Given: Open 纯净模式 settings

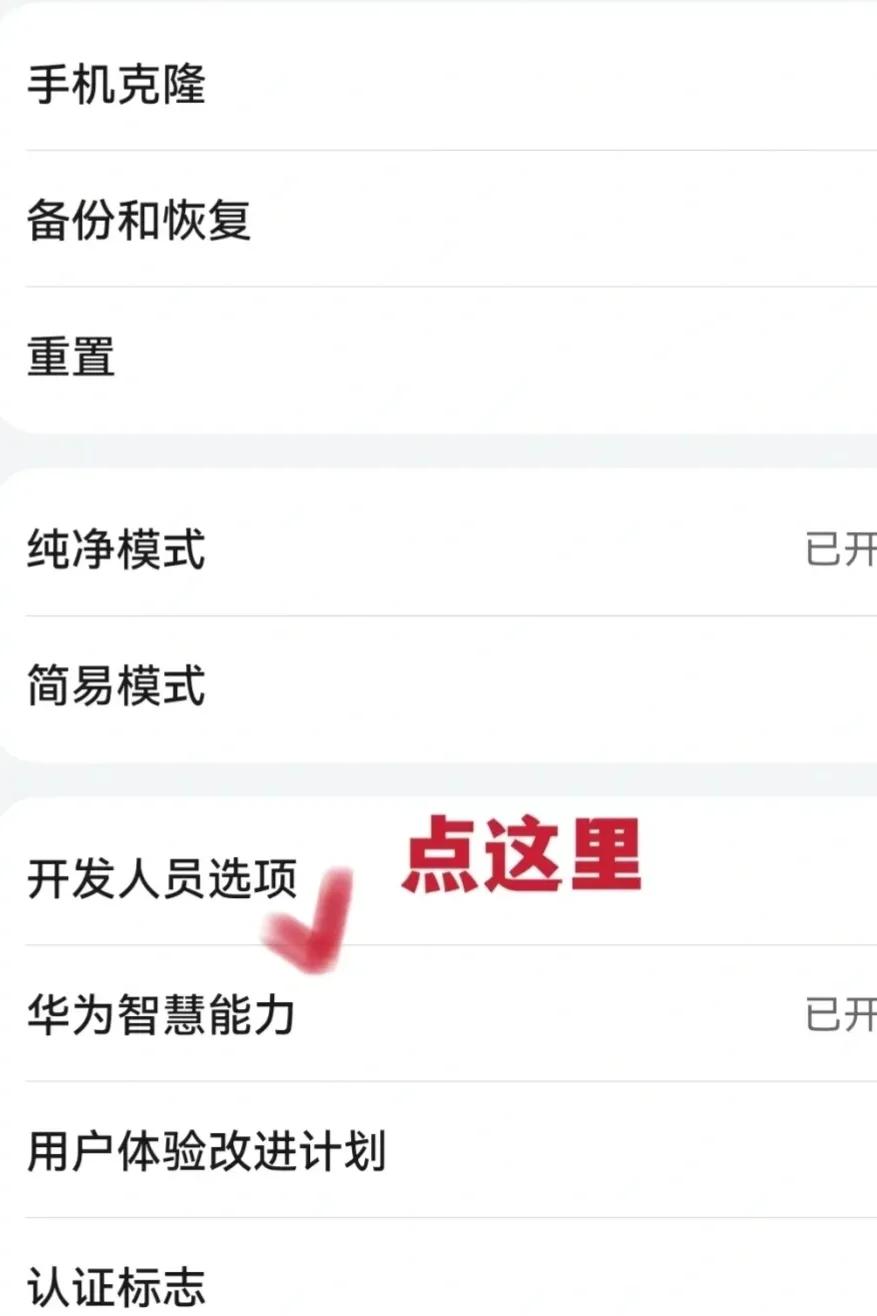Looking at the screenshot, I should pyautogui.click(x=116, y=550).
